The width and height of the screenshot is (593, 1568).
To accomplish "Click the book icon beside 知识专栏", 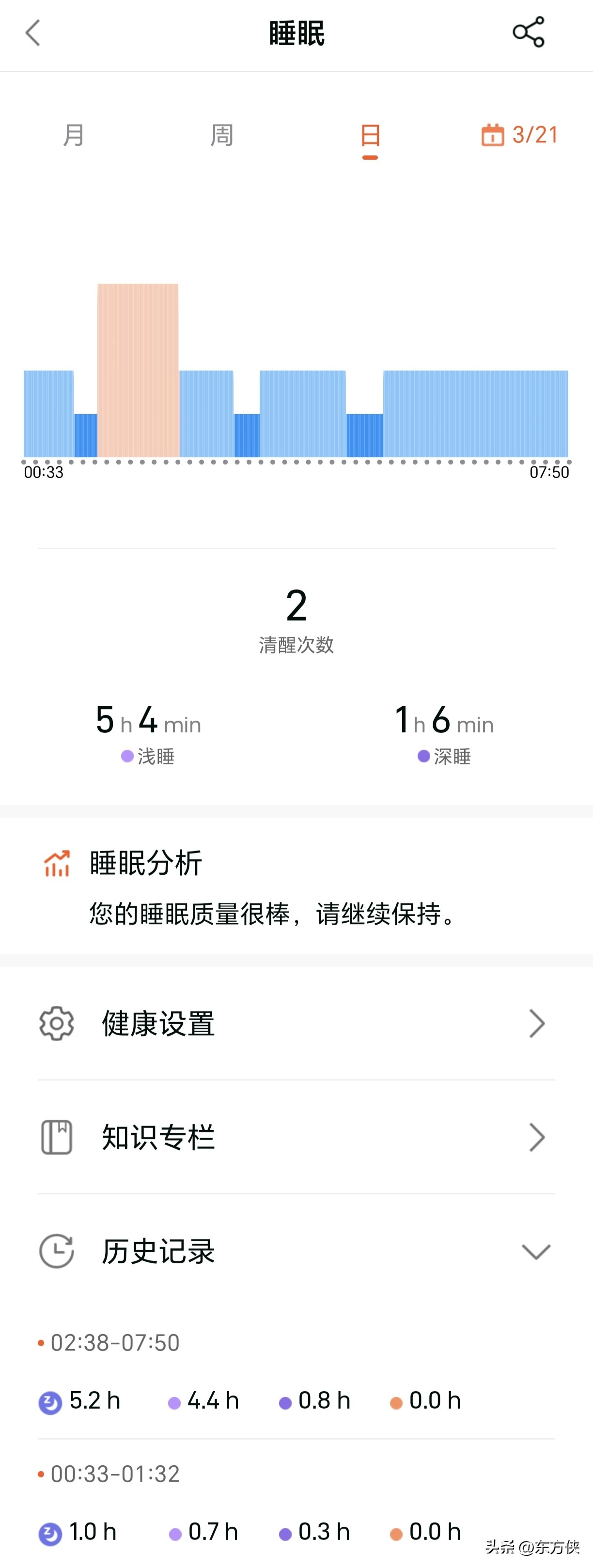I will (57, 1137).
